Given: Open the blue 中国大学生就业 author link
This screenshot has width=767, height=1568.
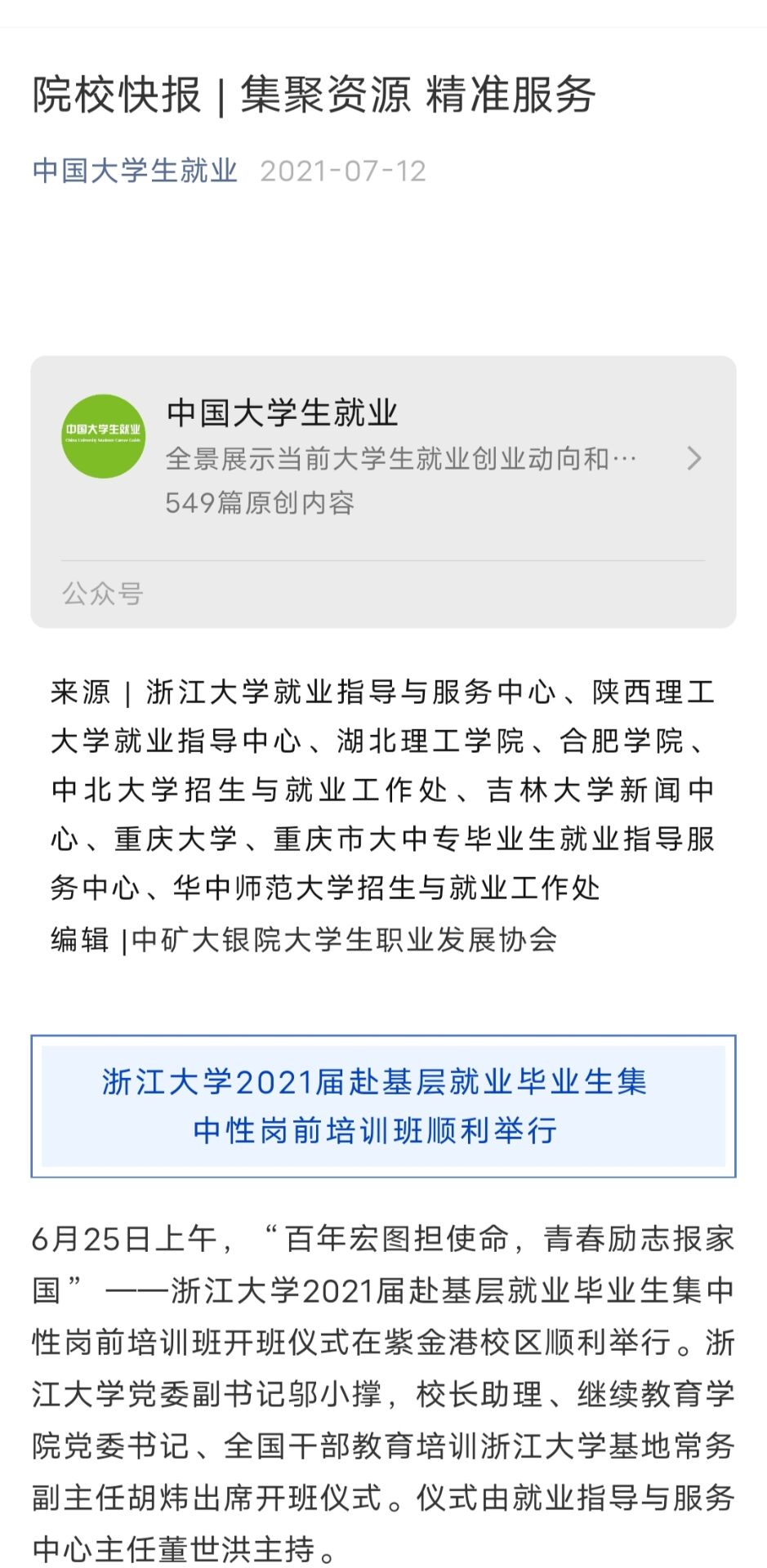Looking at the screenshot, I should click(135, 171).
